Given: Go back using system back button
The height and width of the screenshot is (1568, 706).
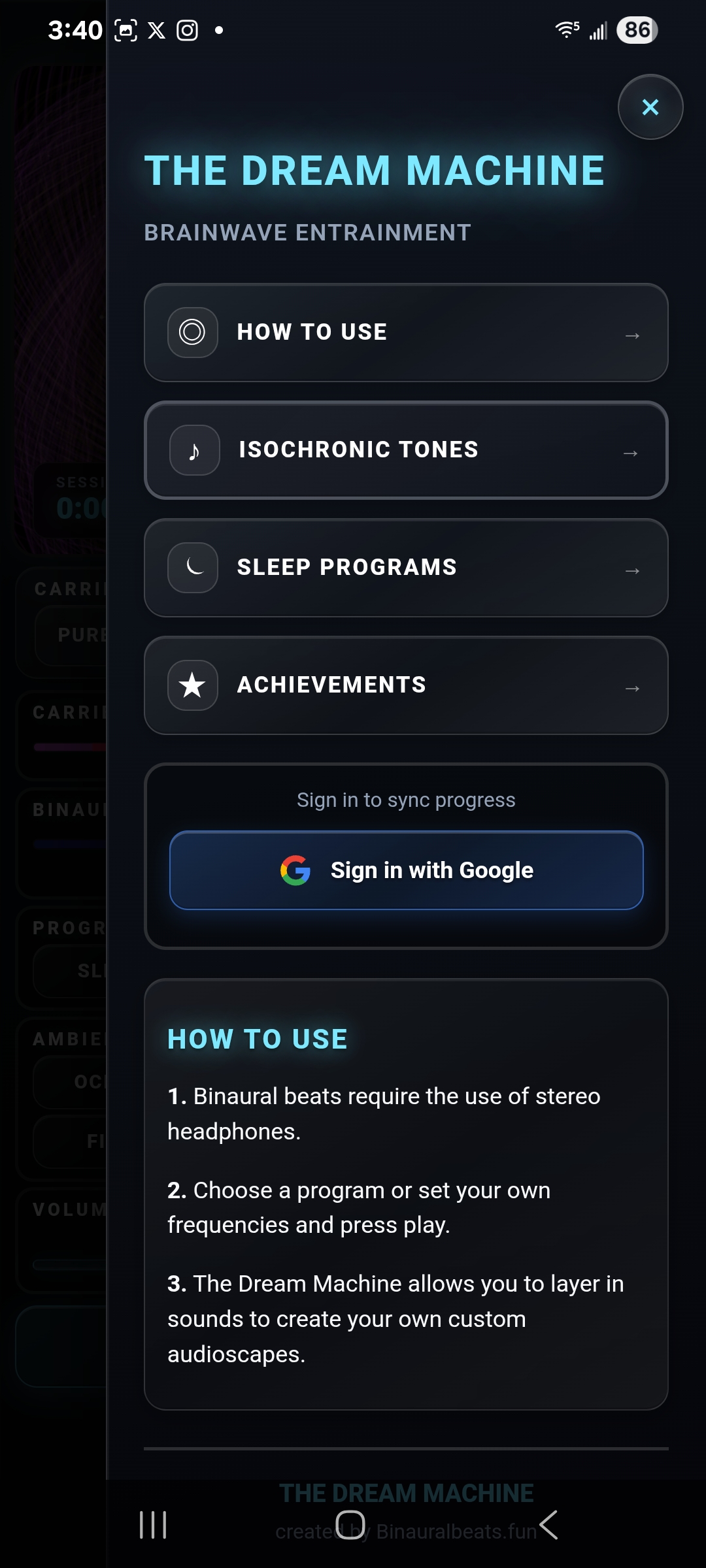Looking at the screenshot, I should pyautogui.click(x=548, y=1525).
